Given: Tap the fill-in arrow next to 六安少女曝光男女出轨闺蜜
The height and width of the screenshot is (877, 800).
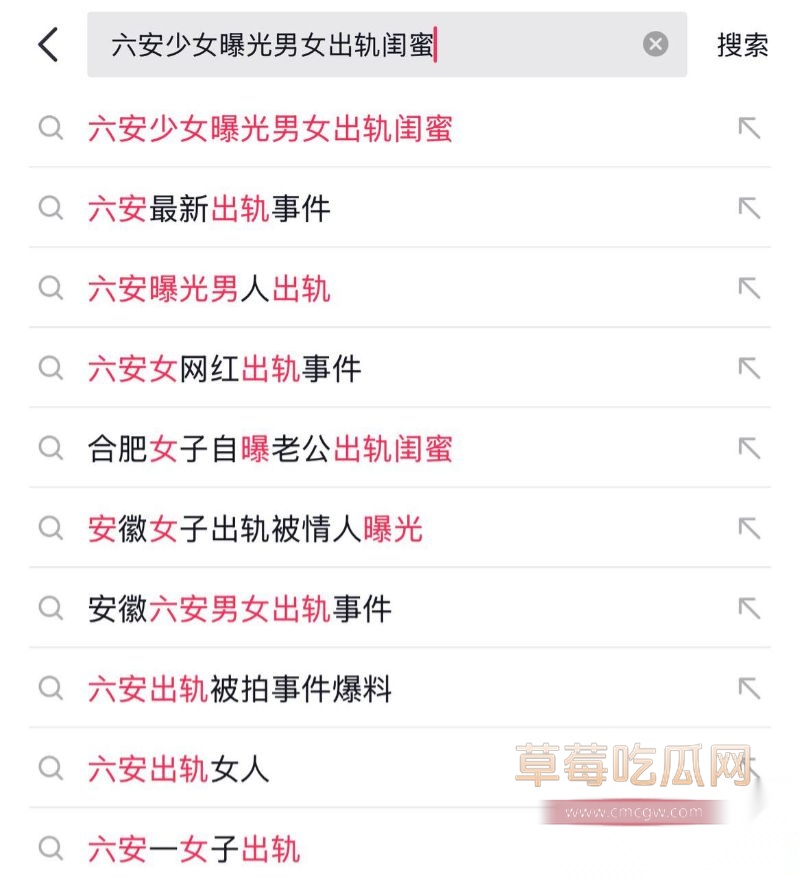Looking at the screenshot, I should tap(747, 129).
